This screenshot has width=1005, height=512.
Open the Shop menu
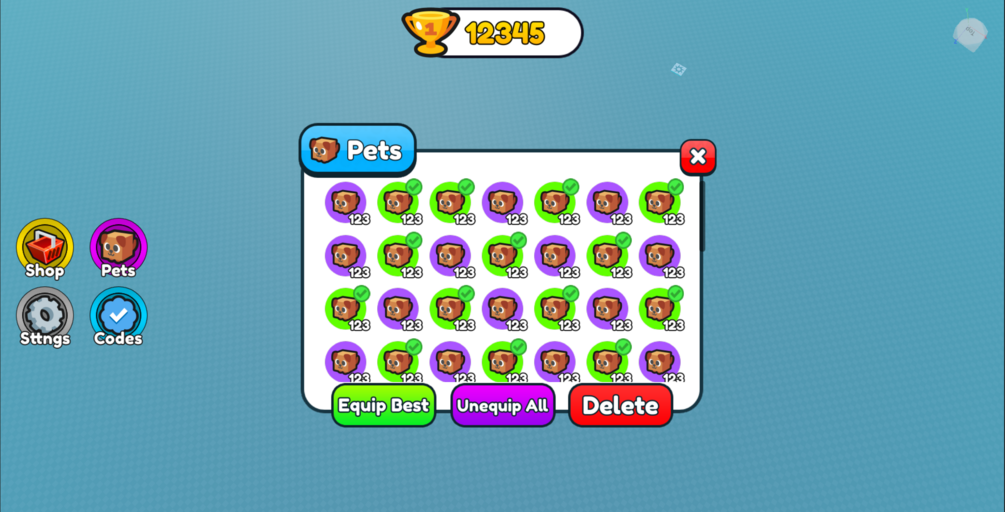[x=45, y=248]
